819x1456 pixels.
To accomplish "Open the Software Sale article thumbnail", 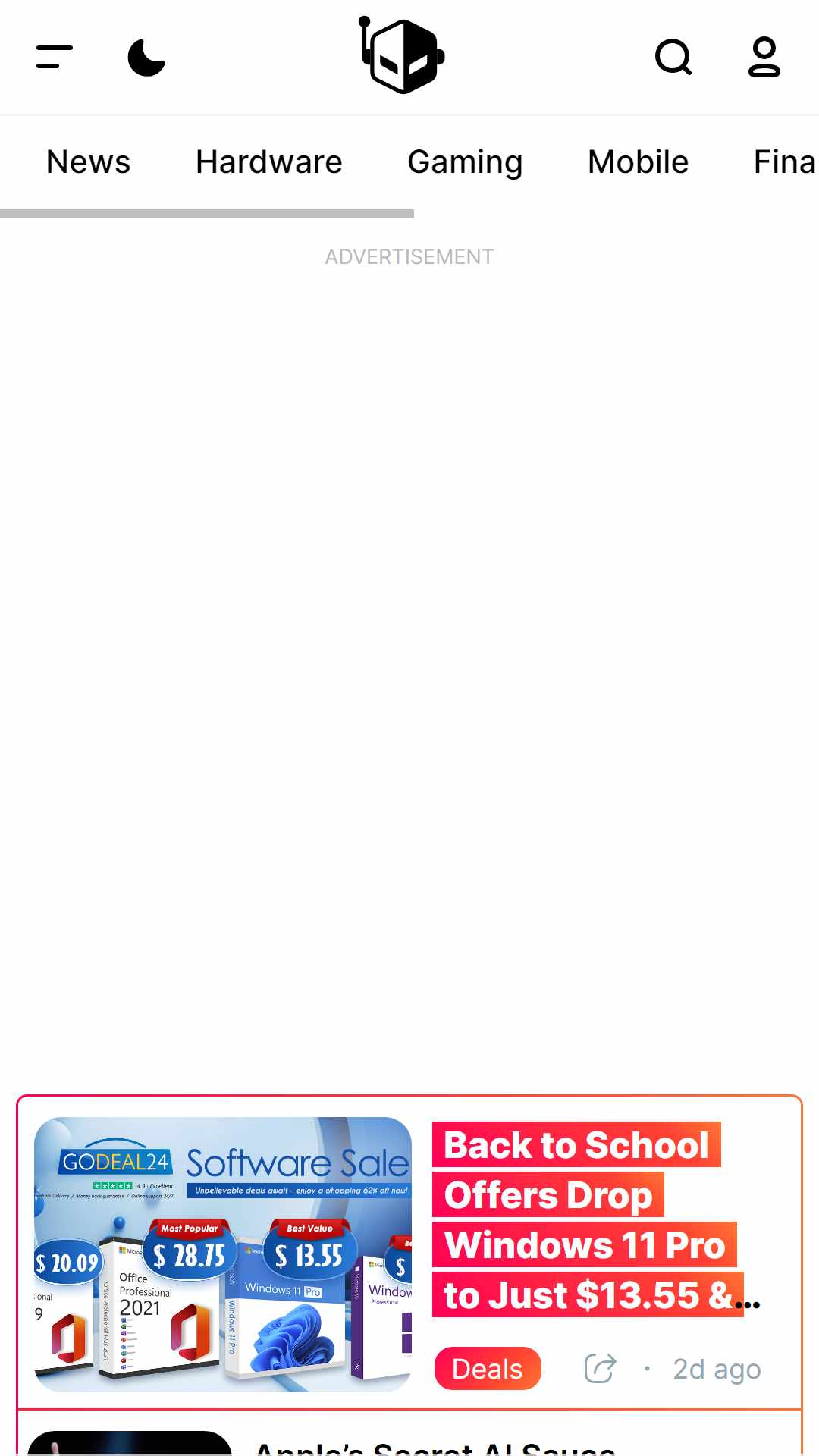I will (223, 1254).
